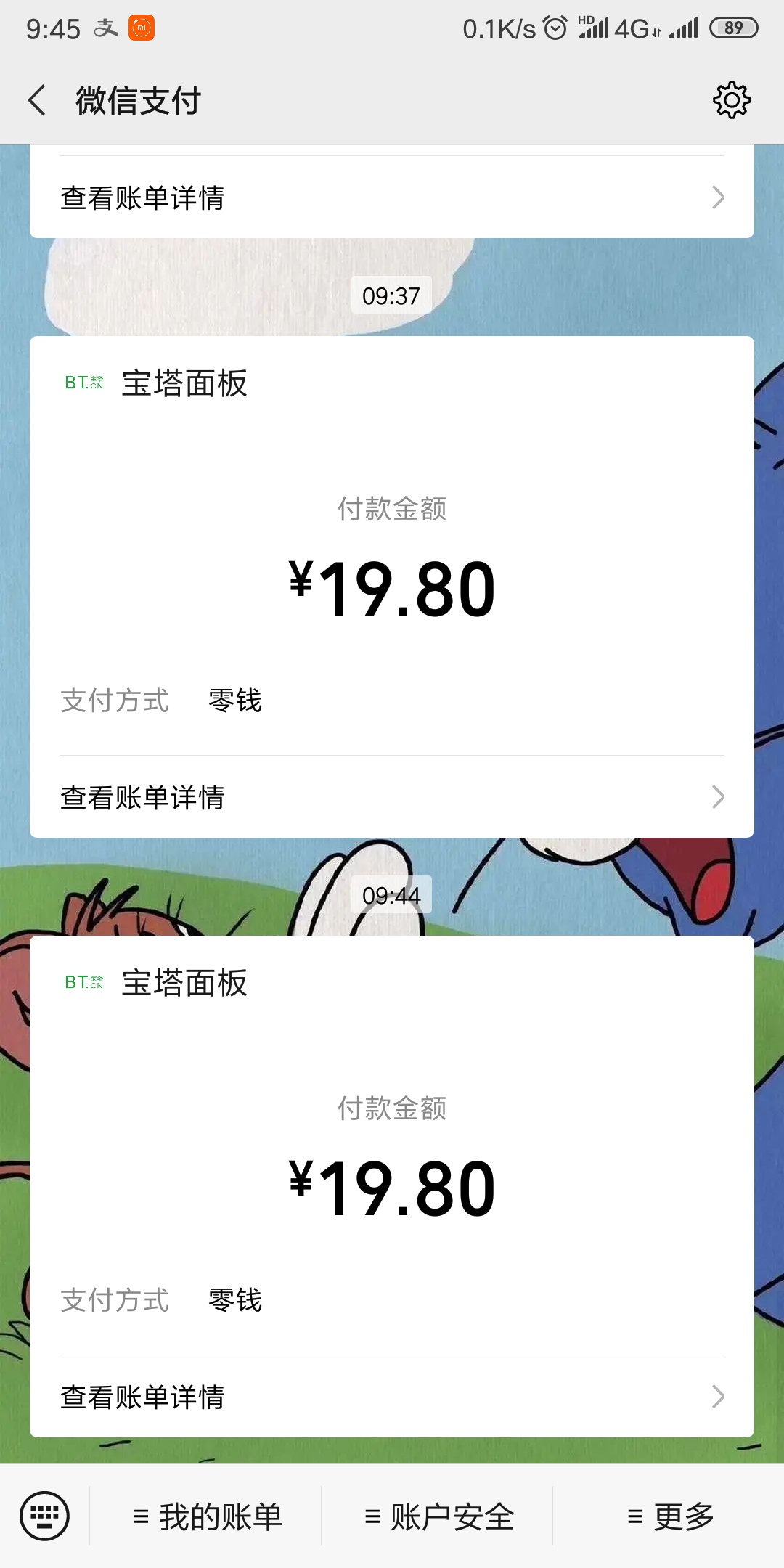Expand the 账户安全 menu
This screenshot has height=1568, width=784.
coord(438,1516)
